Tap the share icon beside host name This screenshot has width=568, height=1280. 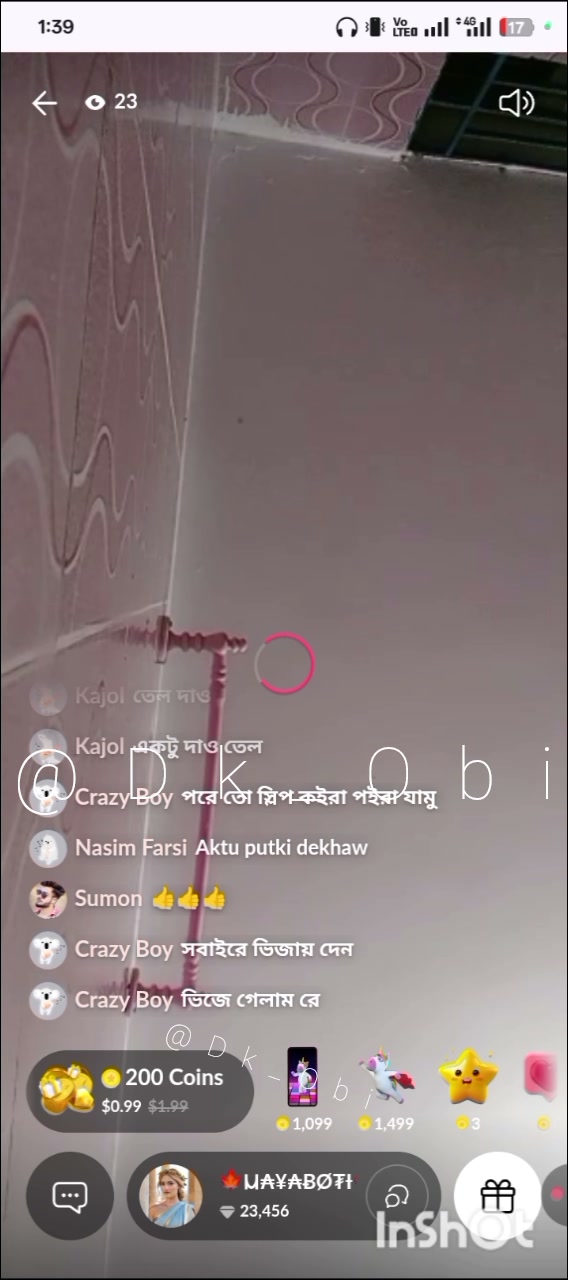coord(397,1196)
